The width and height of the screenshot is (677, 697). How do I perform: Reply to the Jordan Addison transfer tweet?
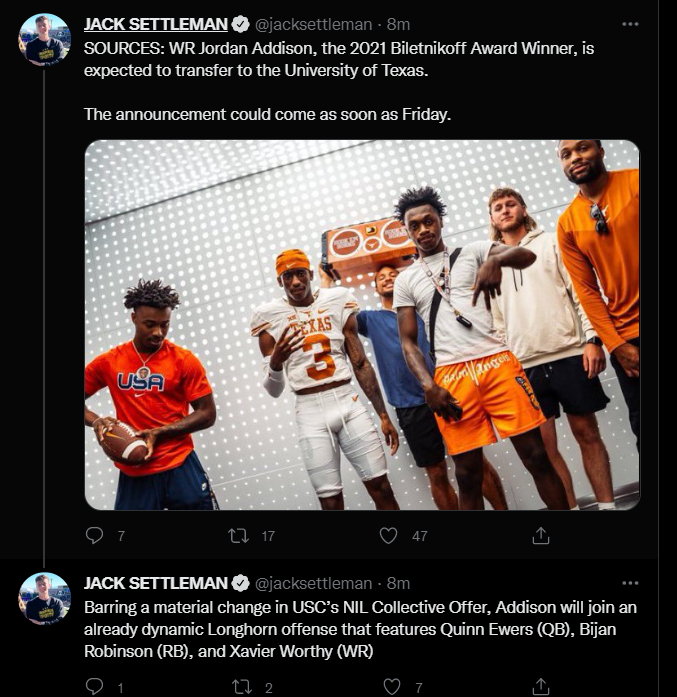[95, 536]
